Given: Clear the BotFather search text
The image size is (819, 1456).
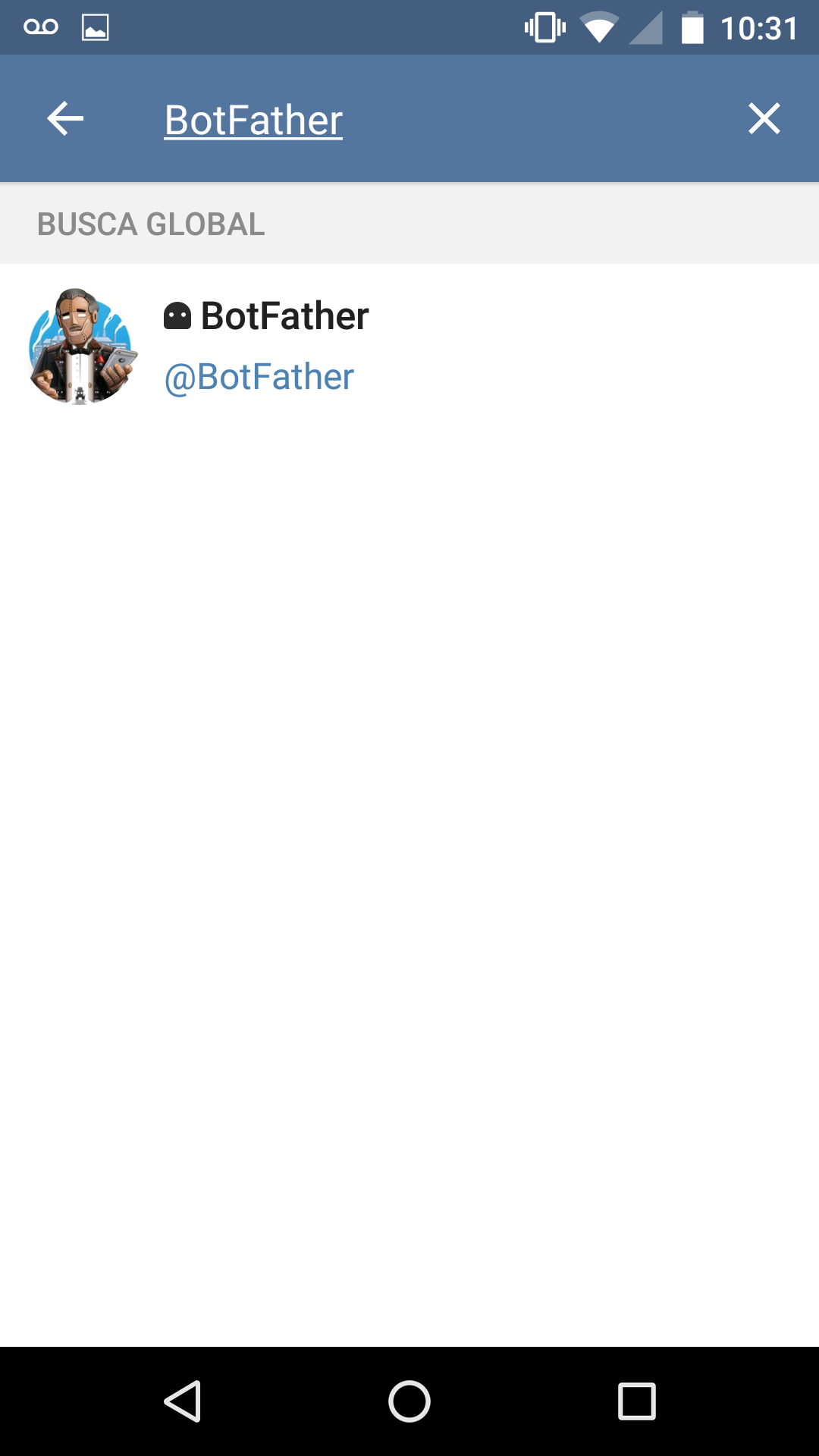Looking at the screenshot, I should coord(764,119).
